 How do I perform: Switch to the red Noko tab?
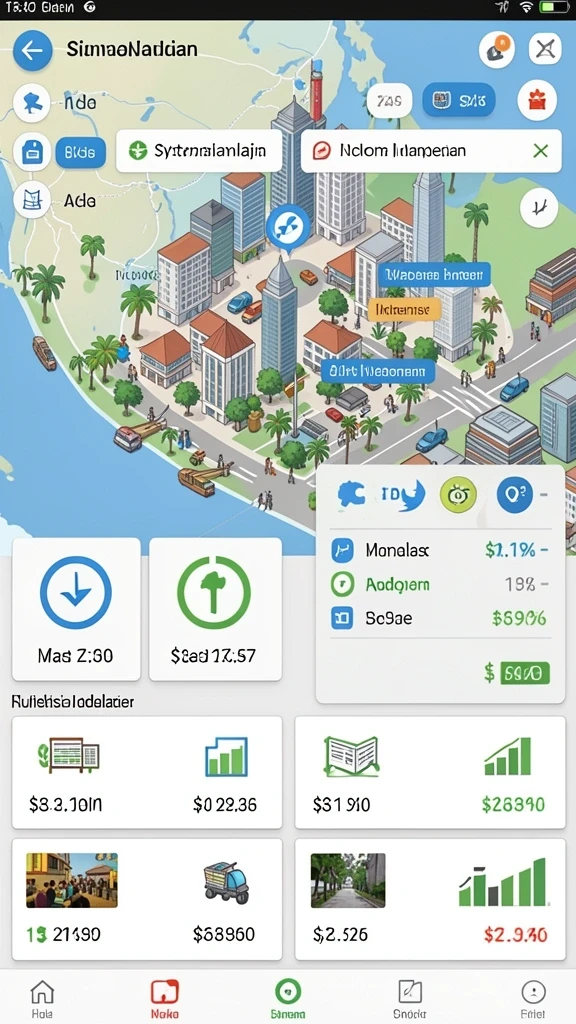click(x=165, y=999)
